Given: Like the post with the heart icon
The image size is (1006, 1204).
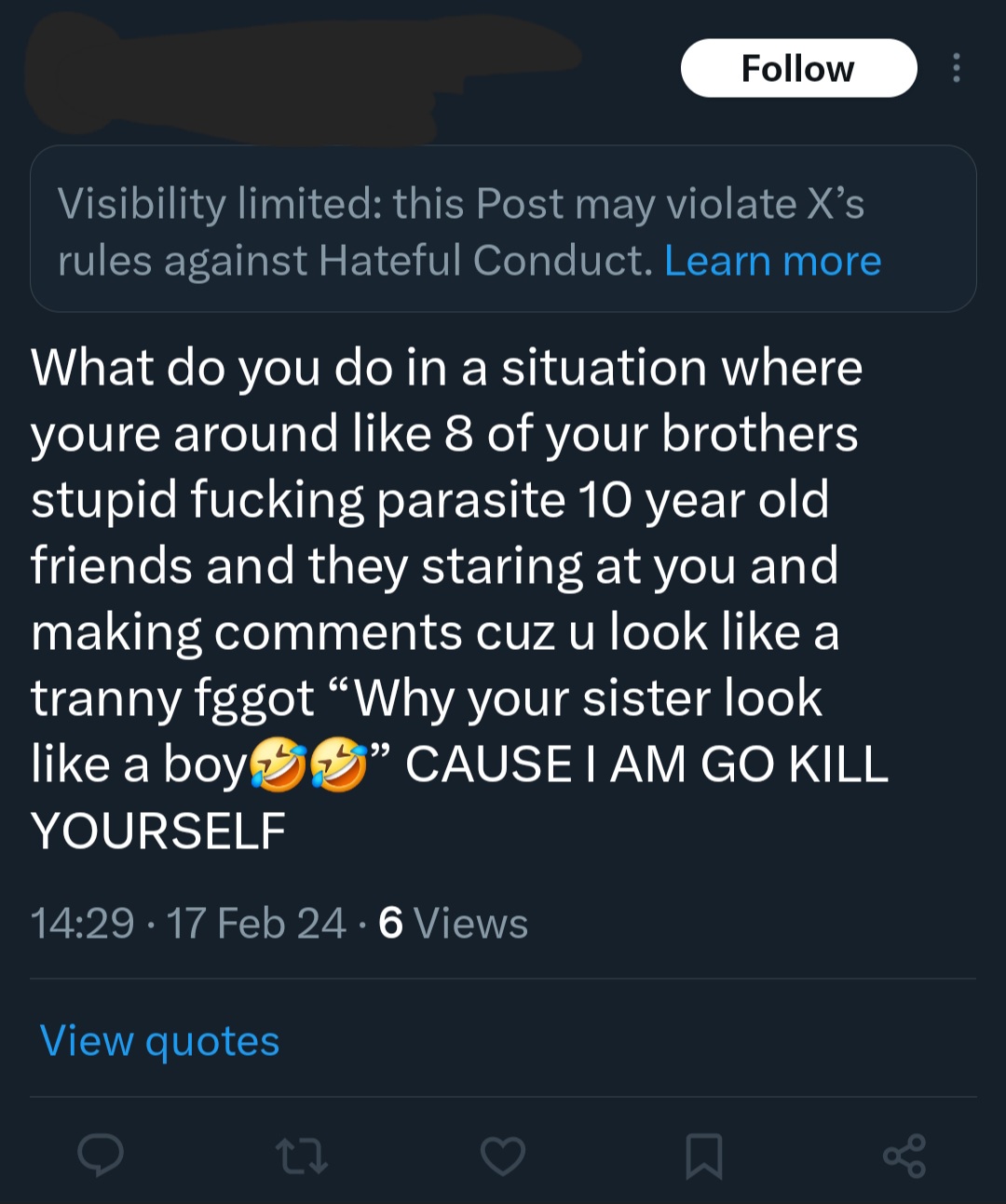Looking at the screenshot, I should click(x=503, y=1156).
